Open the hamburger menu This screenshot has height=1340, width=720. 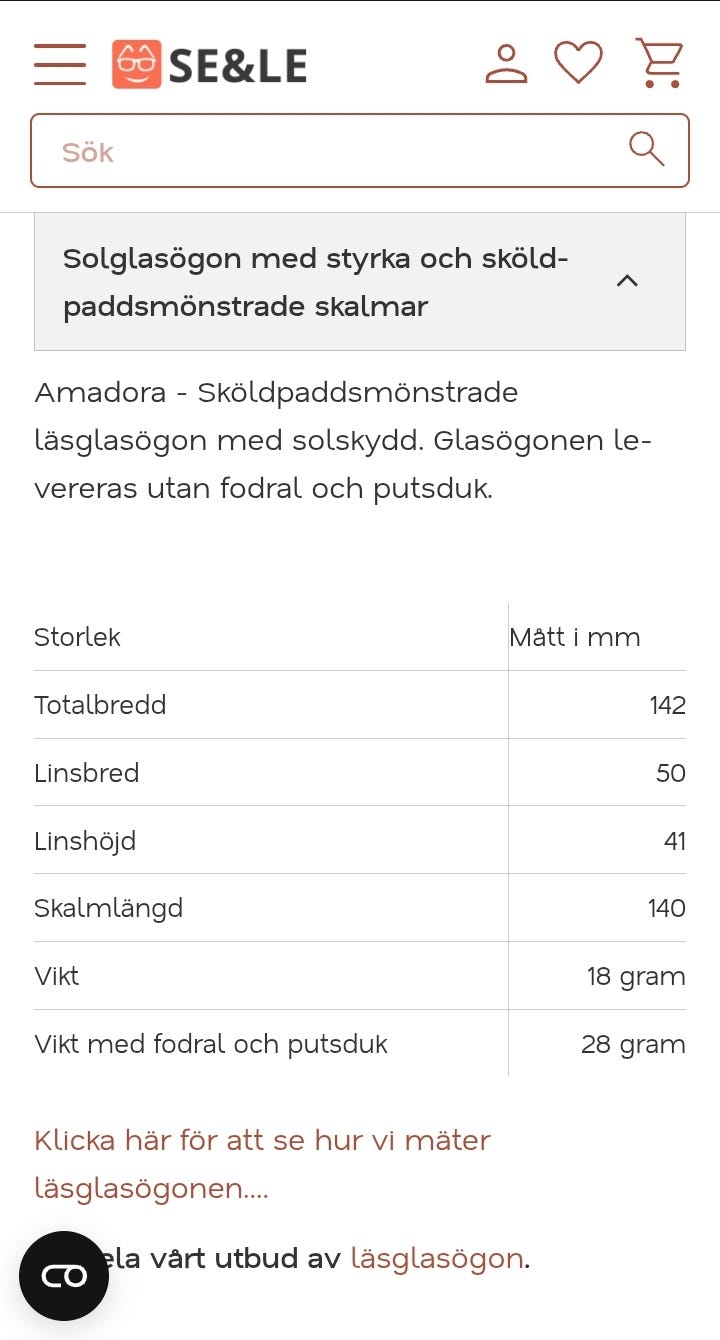coord(60,64)
